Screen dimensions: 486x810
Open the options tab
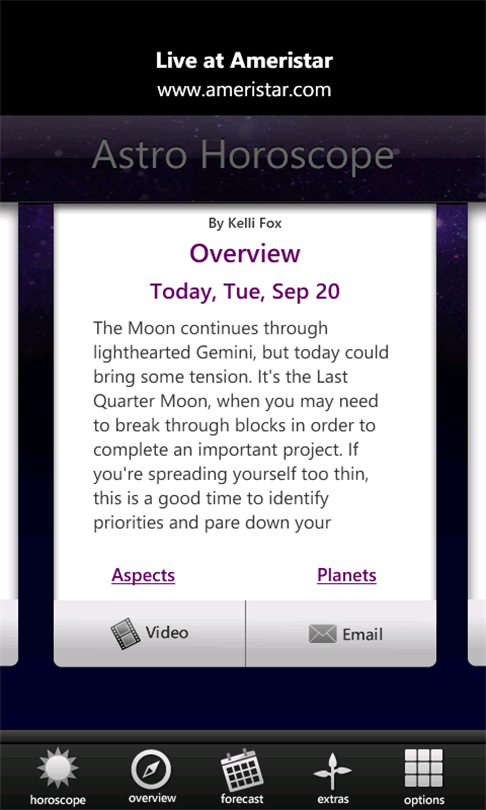424,776
